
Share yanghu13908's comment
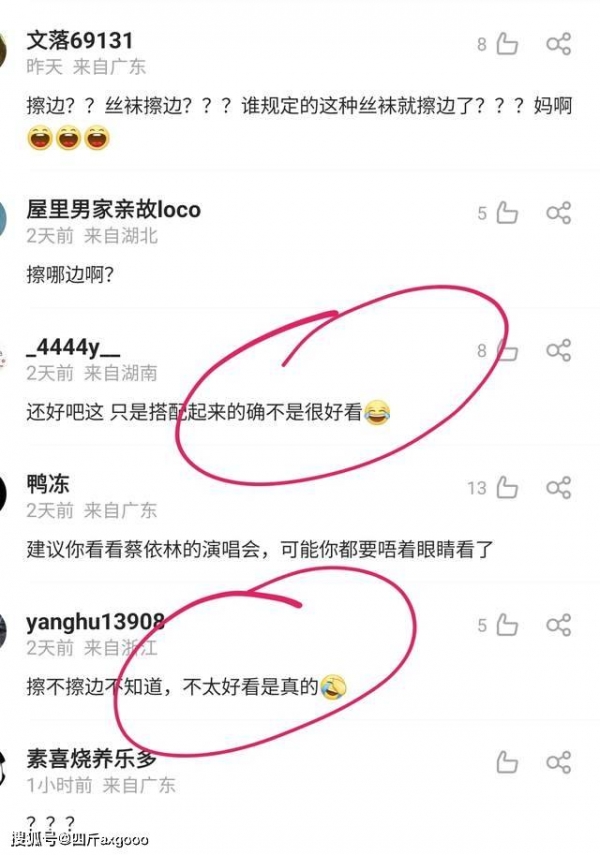coord(558,625)
